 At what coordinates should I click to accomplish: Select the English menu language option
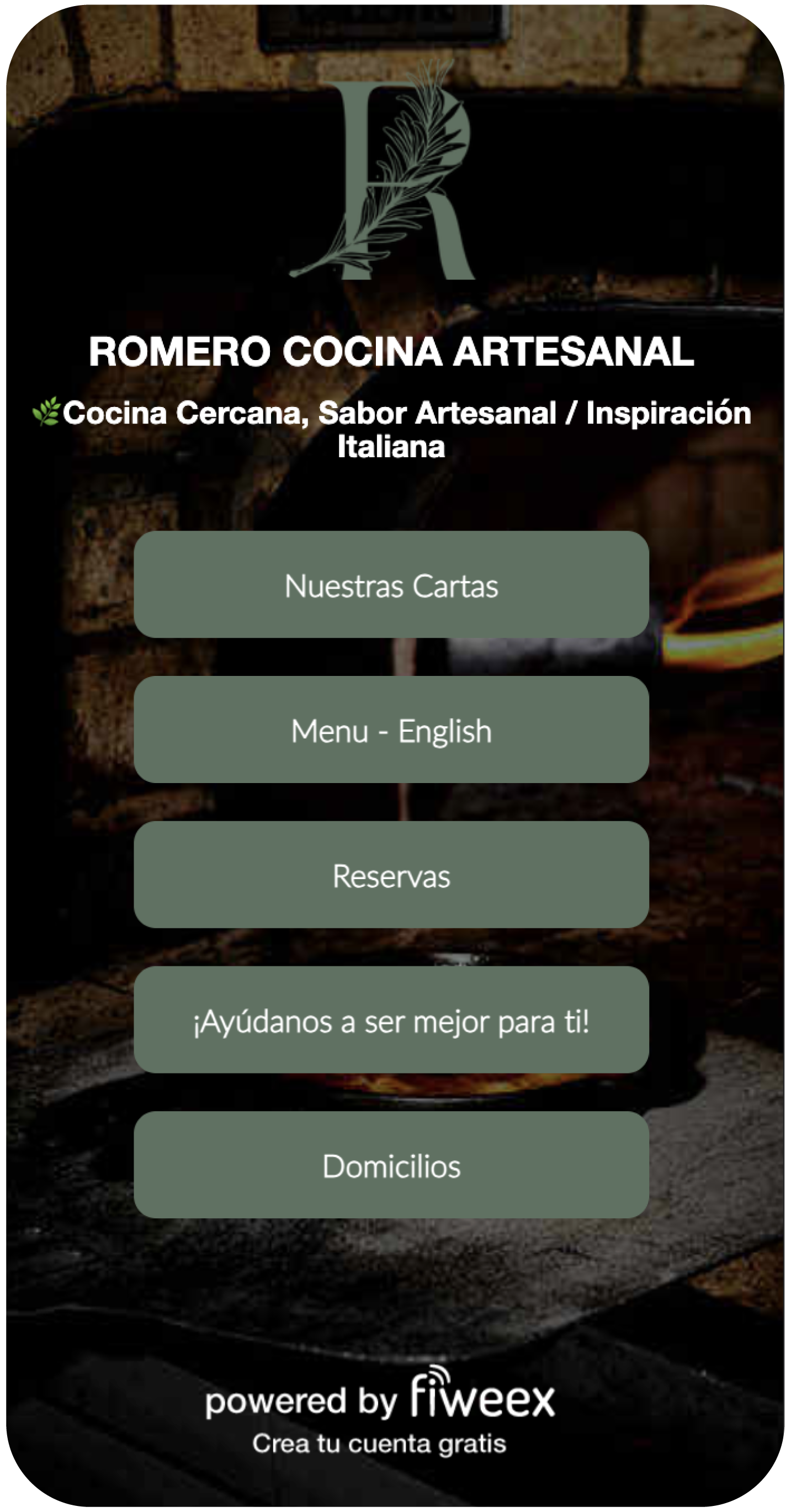[x=391, y=731]
